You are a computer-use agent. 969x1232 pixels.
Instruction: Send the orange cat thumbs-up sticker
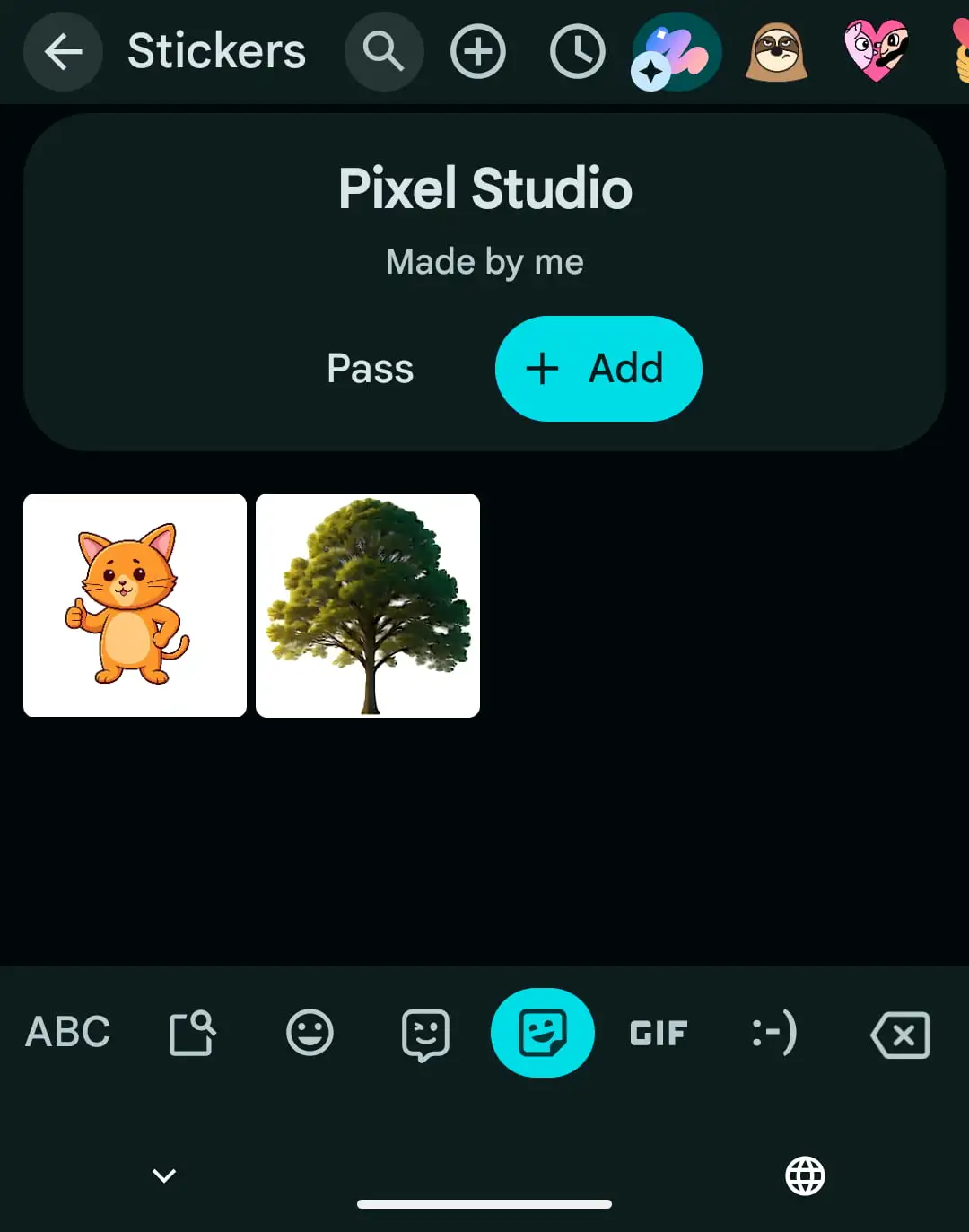(x=134, y=605)
